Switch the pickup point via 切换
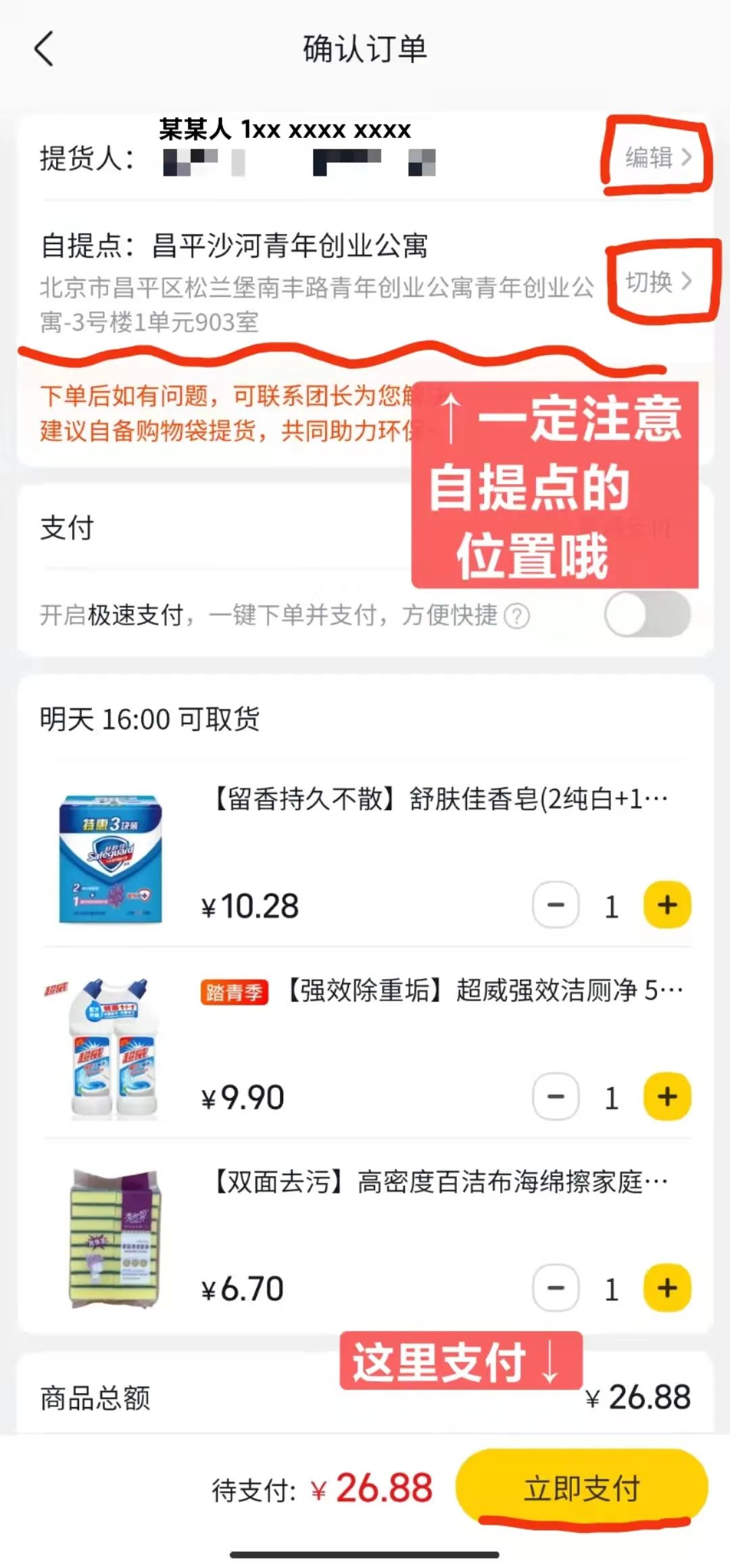This screenshot has height=1568, width=730. point(658,281)
